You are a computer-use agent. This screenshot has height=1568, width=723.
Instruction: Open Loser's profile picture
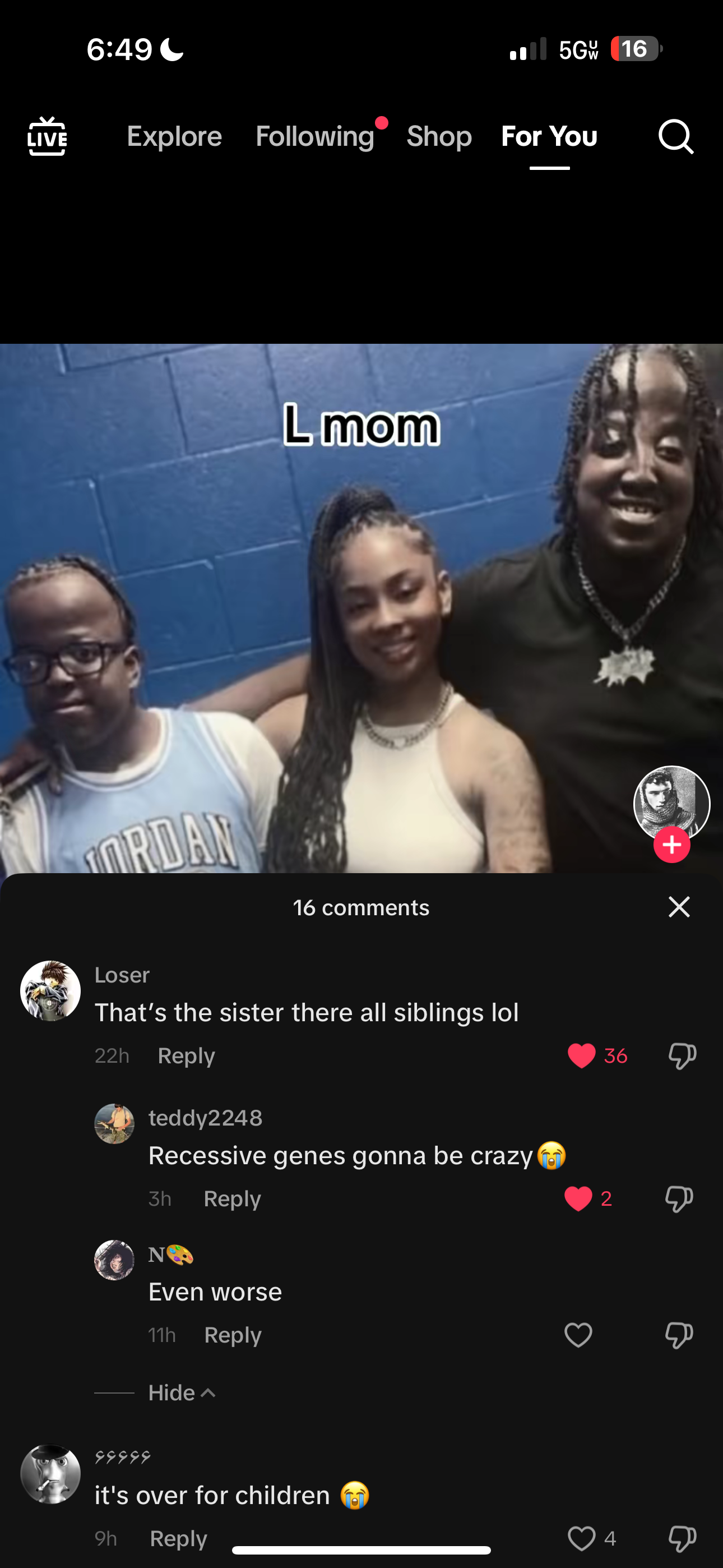(50, 990)
